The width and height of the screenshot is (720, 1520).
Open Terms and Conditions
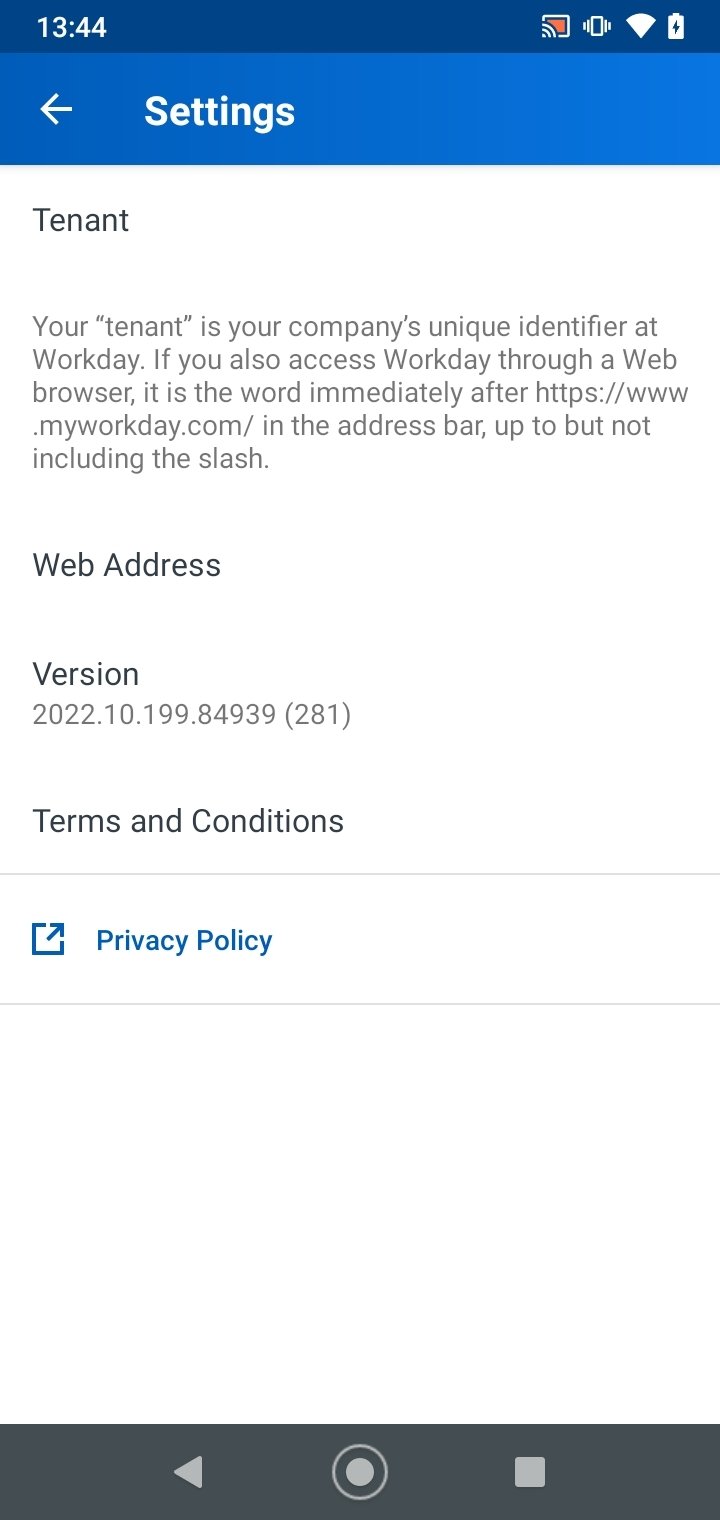(x=360, y=821)
